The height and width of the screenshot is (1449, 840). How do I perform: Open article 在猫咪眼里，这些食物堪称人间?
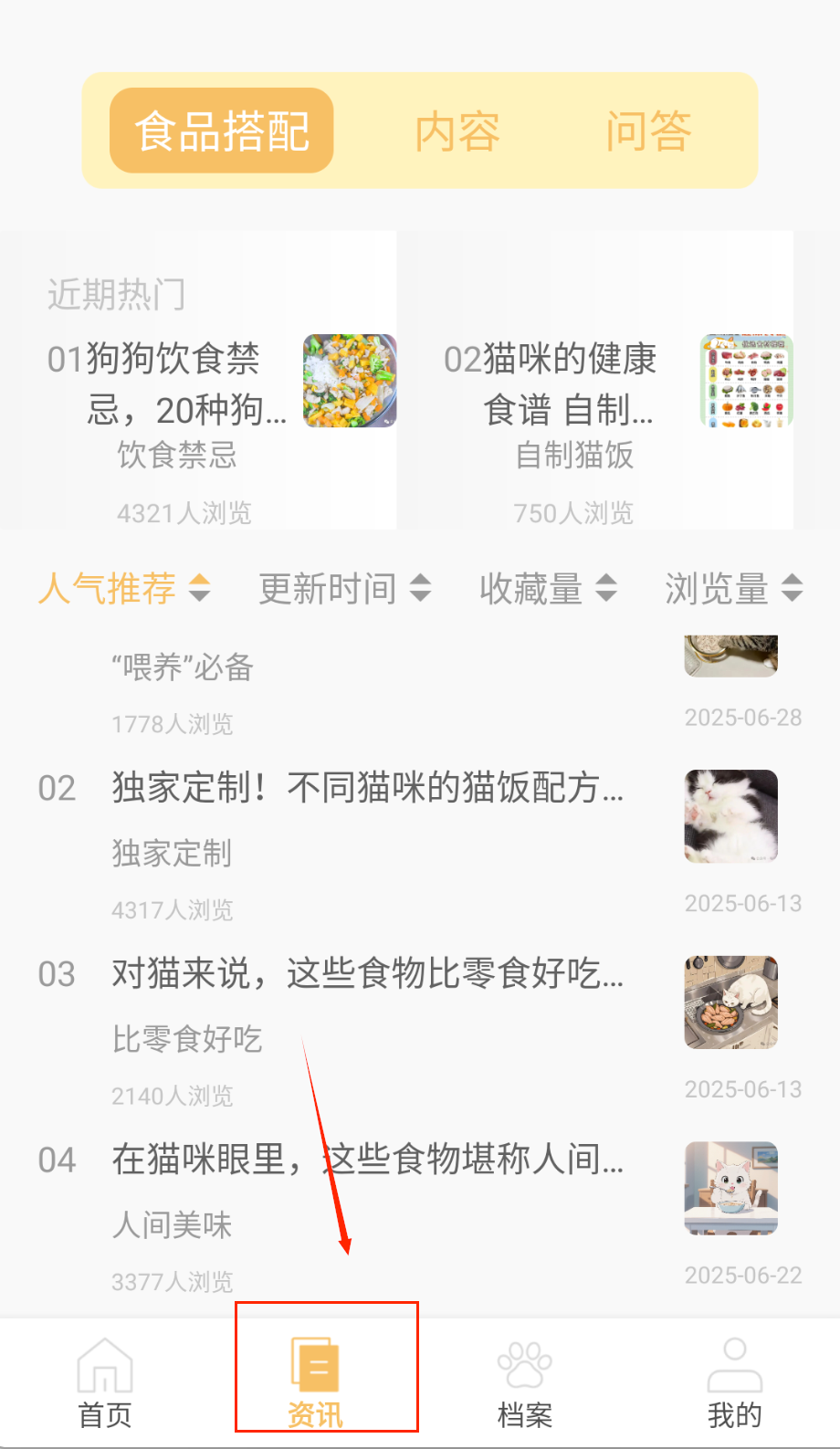[x=367, y=1160]
